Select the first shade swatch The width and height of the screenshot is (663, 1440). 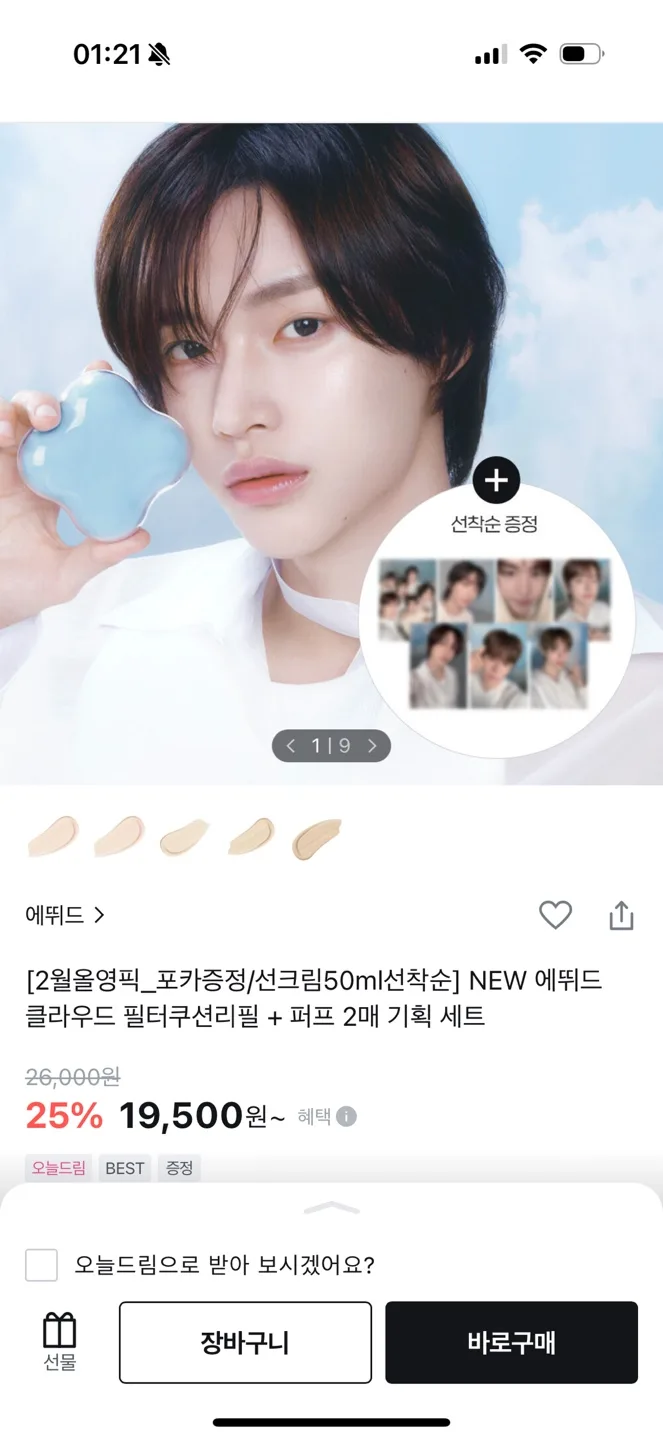(53, 838)
